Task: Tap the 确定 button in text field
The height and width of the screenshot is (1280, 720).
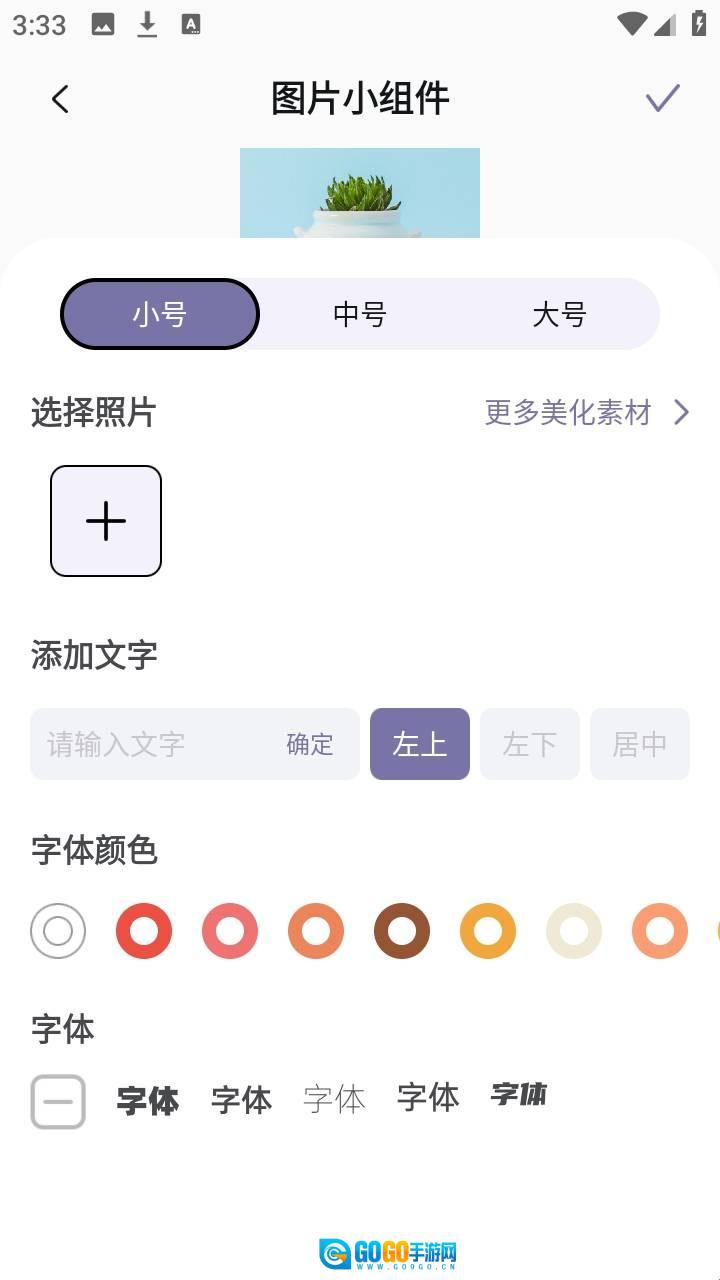Action: (310, 744)
